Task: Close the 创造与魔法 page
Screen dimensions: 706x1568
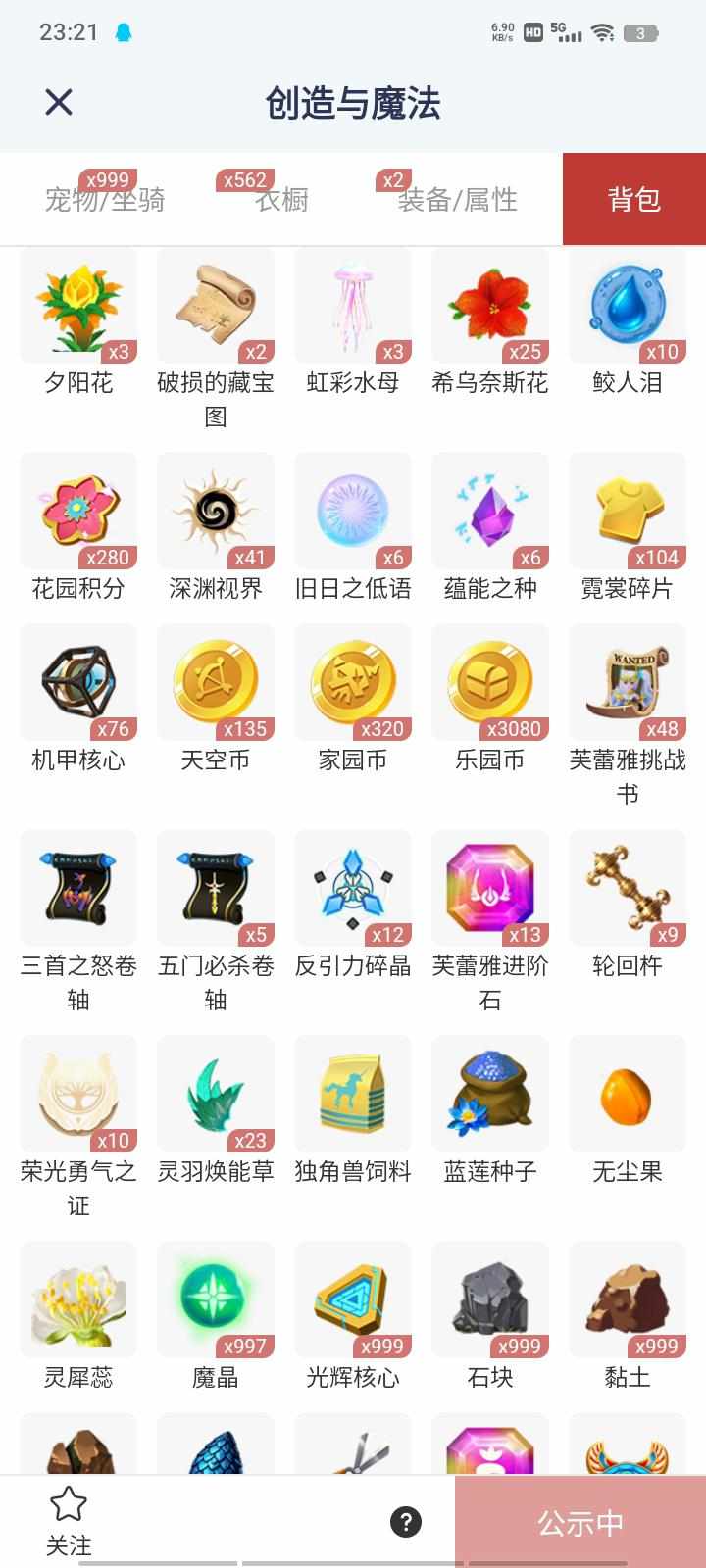Action: [x=59, y=102]
